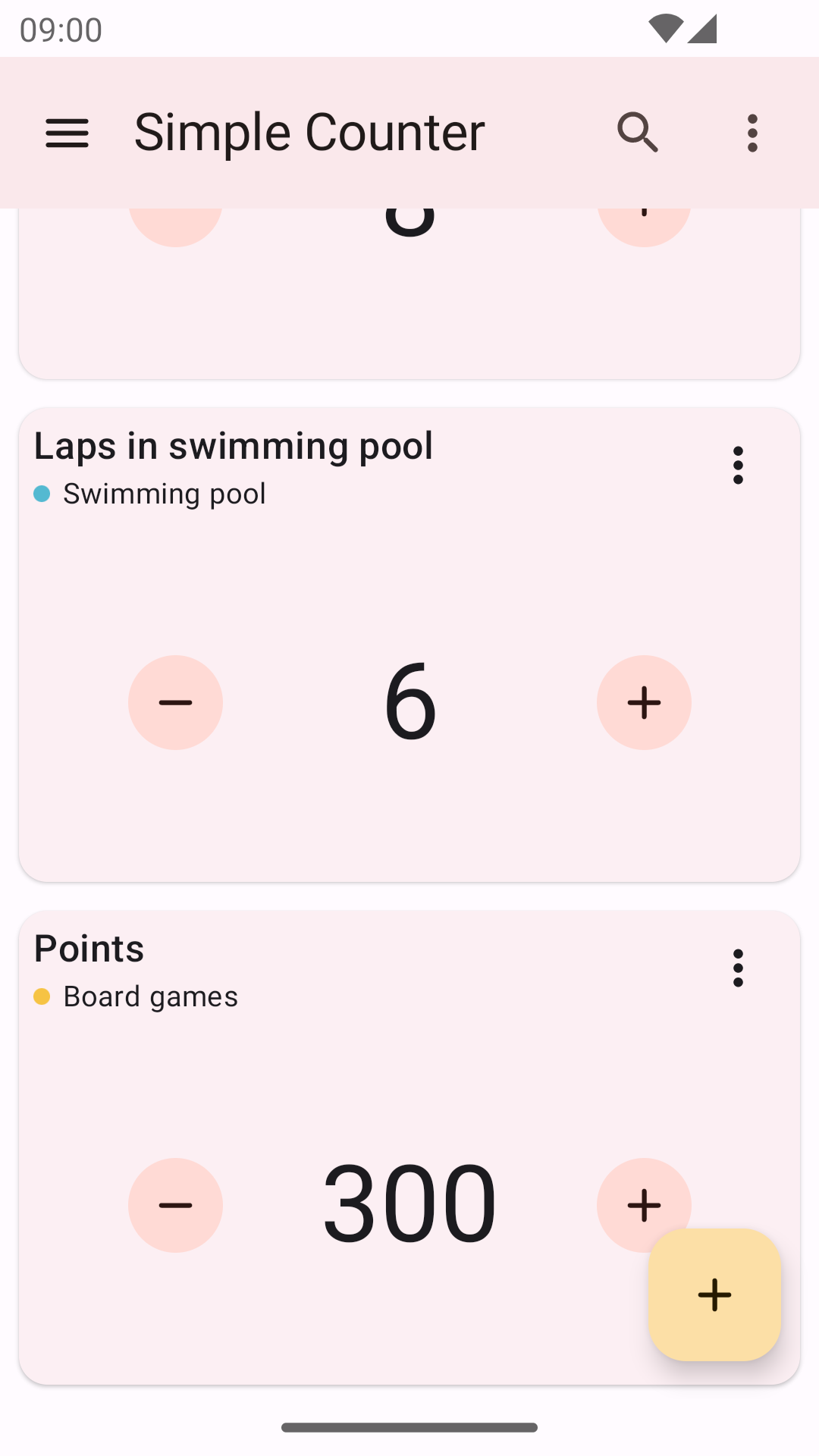Decrease the Laps in swimming pool count
This screenshot has height=1456, width=819.
coord(175,702)
